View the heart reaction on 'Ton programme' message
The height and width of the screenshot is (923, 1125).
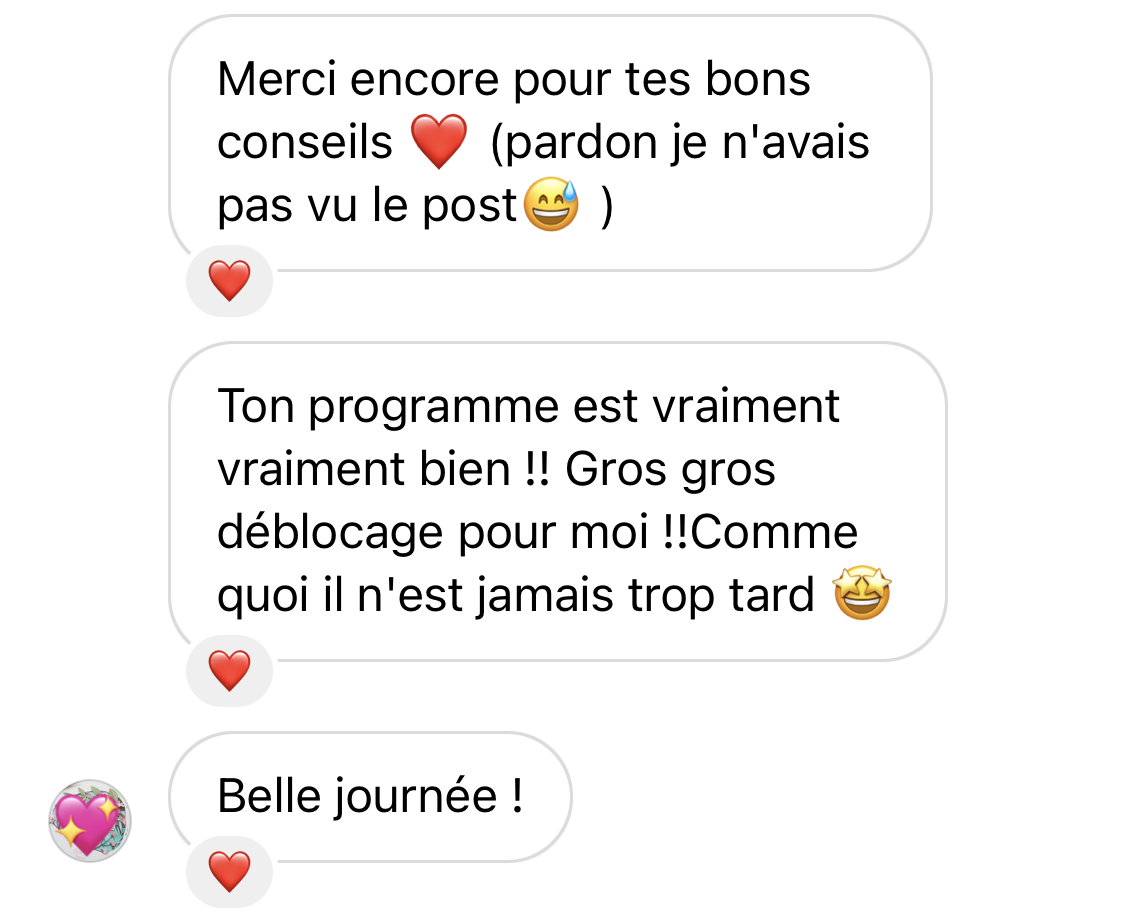[229, 670]
